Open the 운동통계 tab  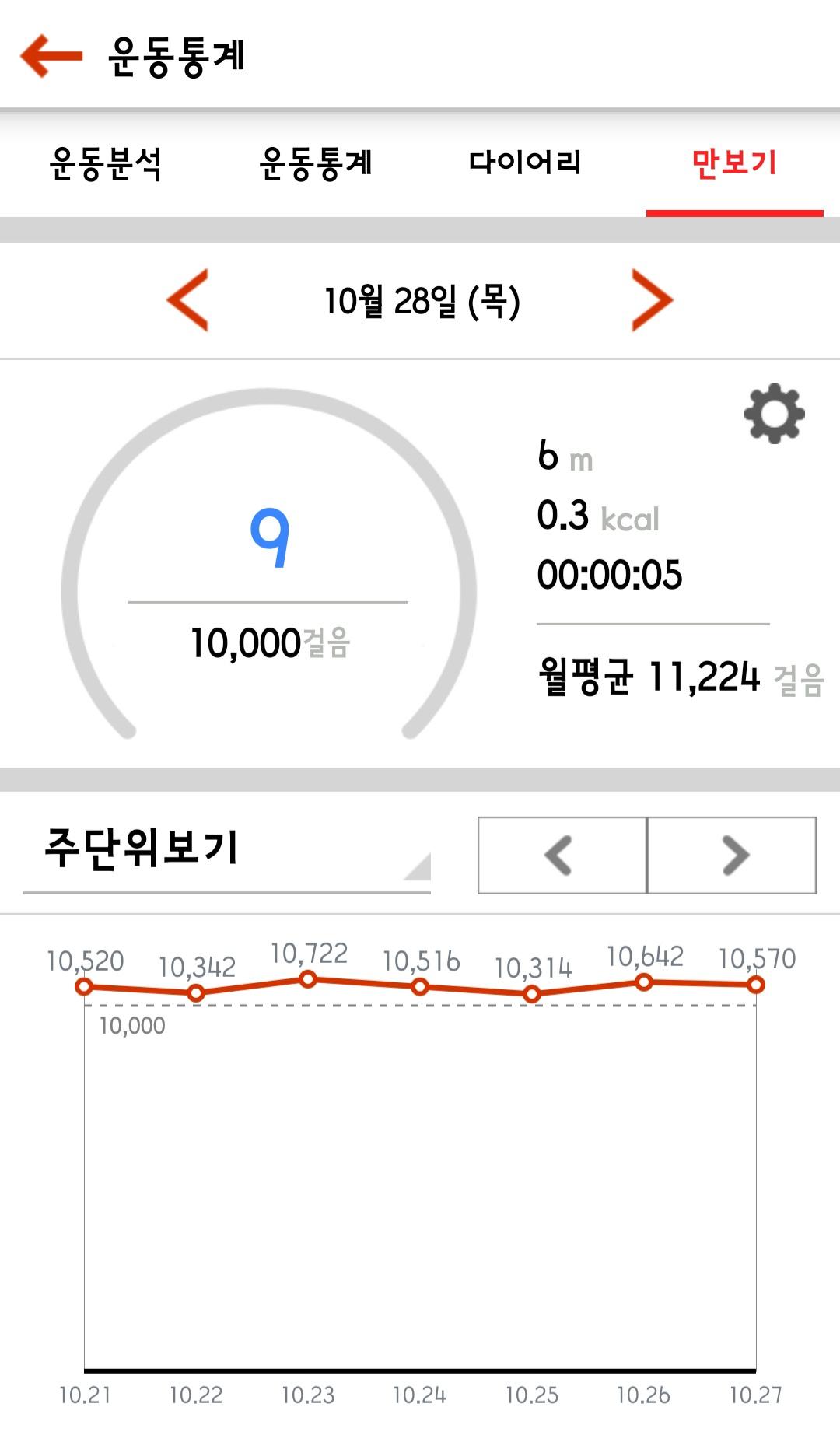[316, 163]
